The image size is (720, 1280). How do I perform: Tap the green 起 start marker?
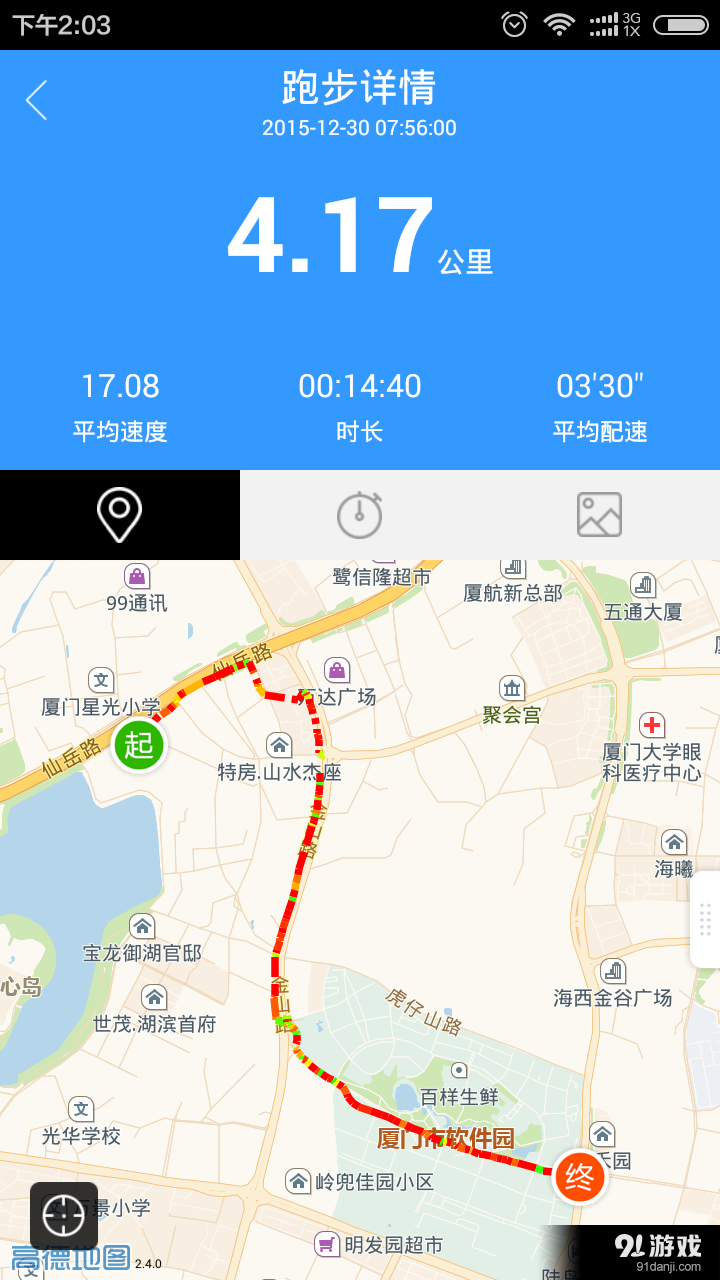click(x=139, y=745)
